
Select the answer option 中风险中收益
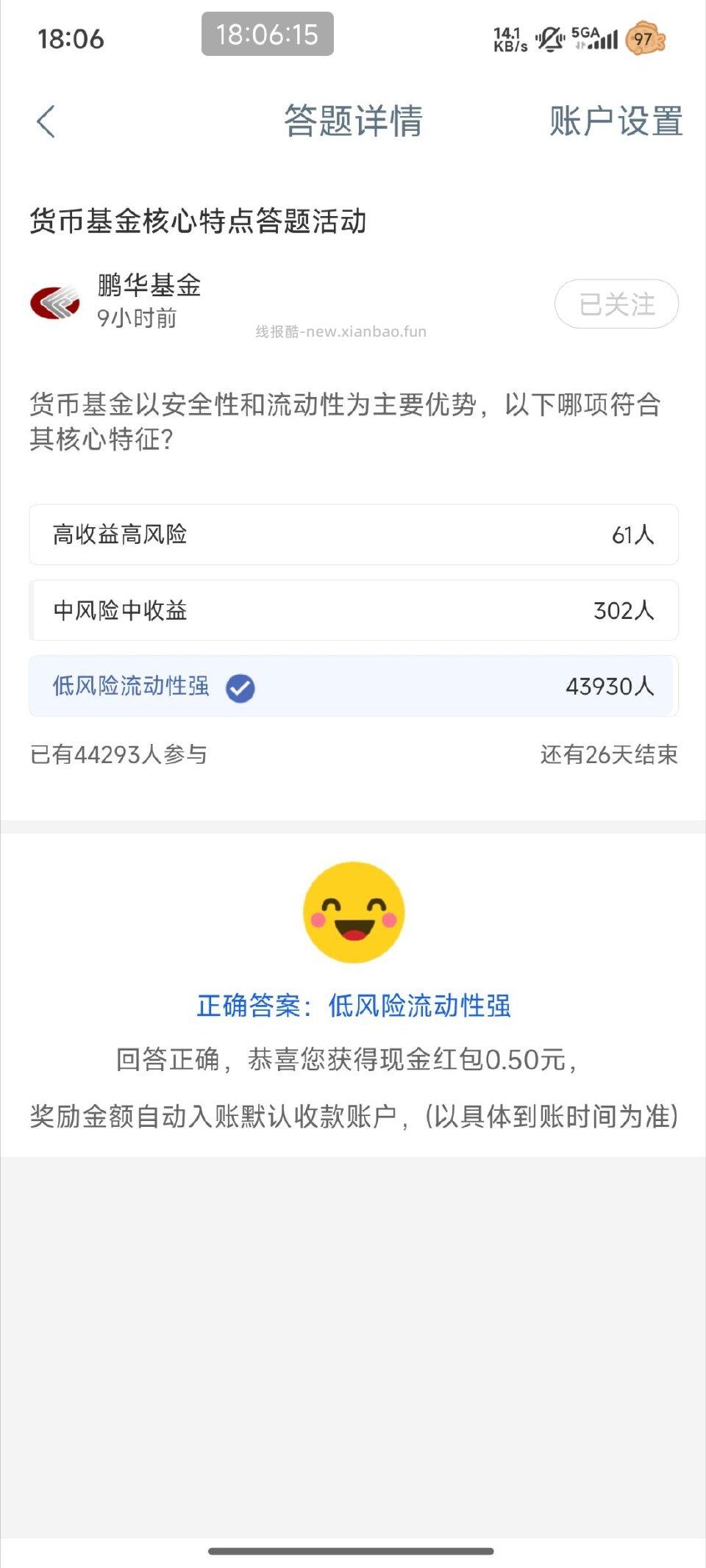353,611
